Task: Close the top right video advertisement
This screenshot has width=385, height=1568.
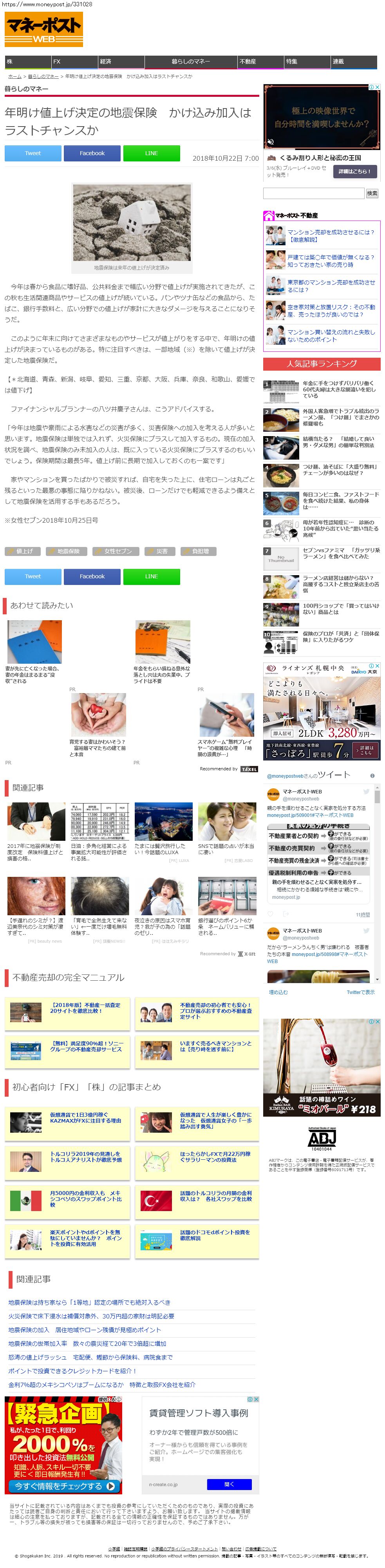Action: tap(377, 88)
